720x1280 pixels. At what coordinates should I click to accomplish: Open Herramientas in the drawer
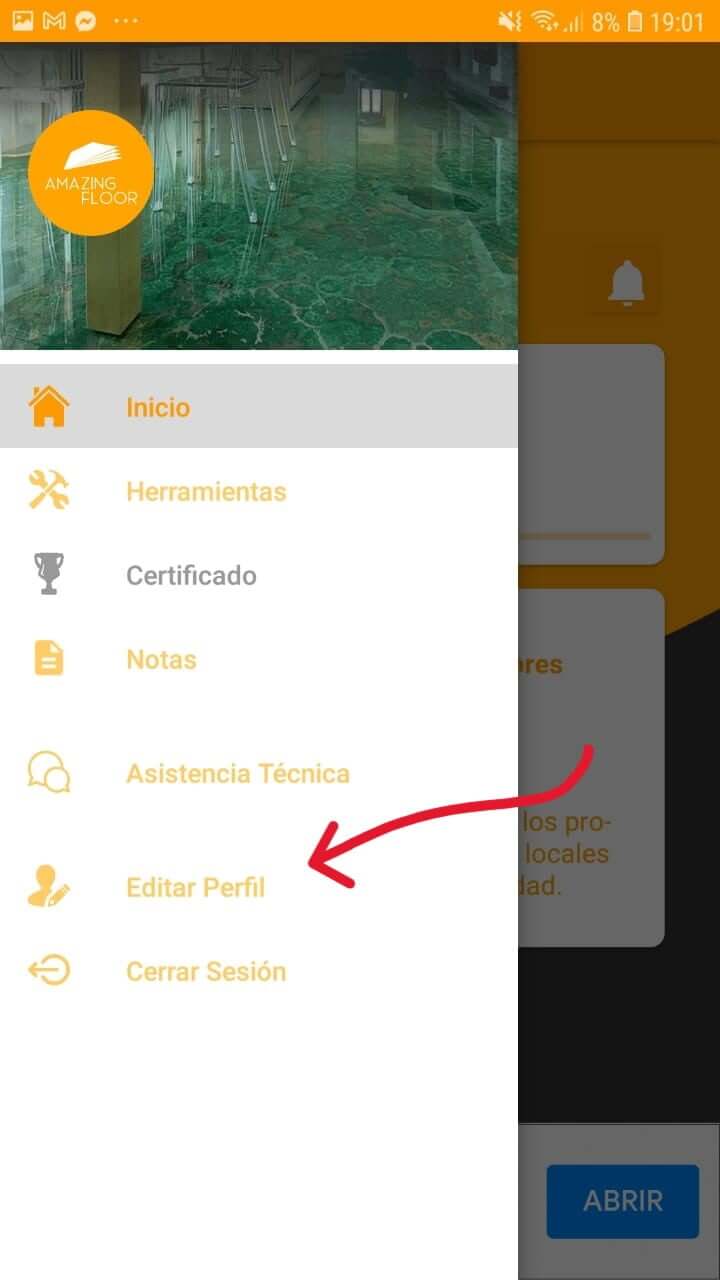[205, 491]
